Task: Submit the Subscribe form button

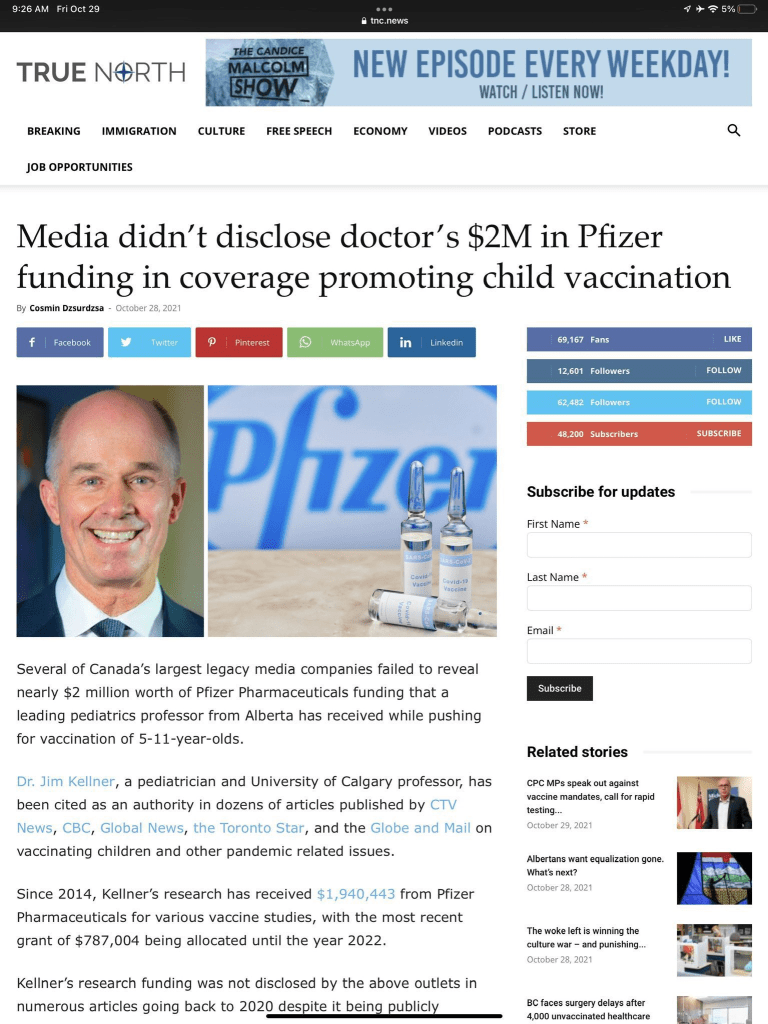Action: pos(559,688)
